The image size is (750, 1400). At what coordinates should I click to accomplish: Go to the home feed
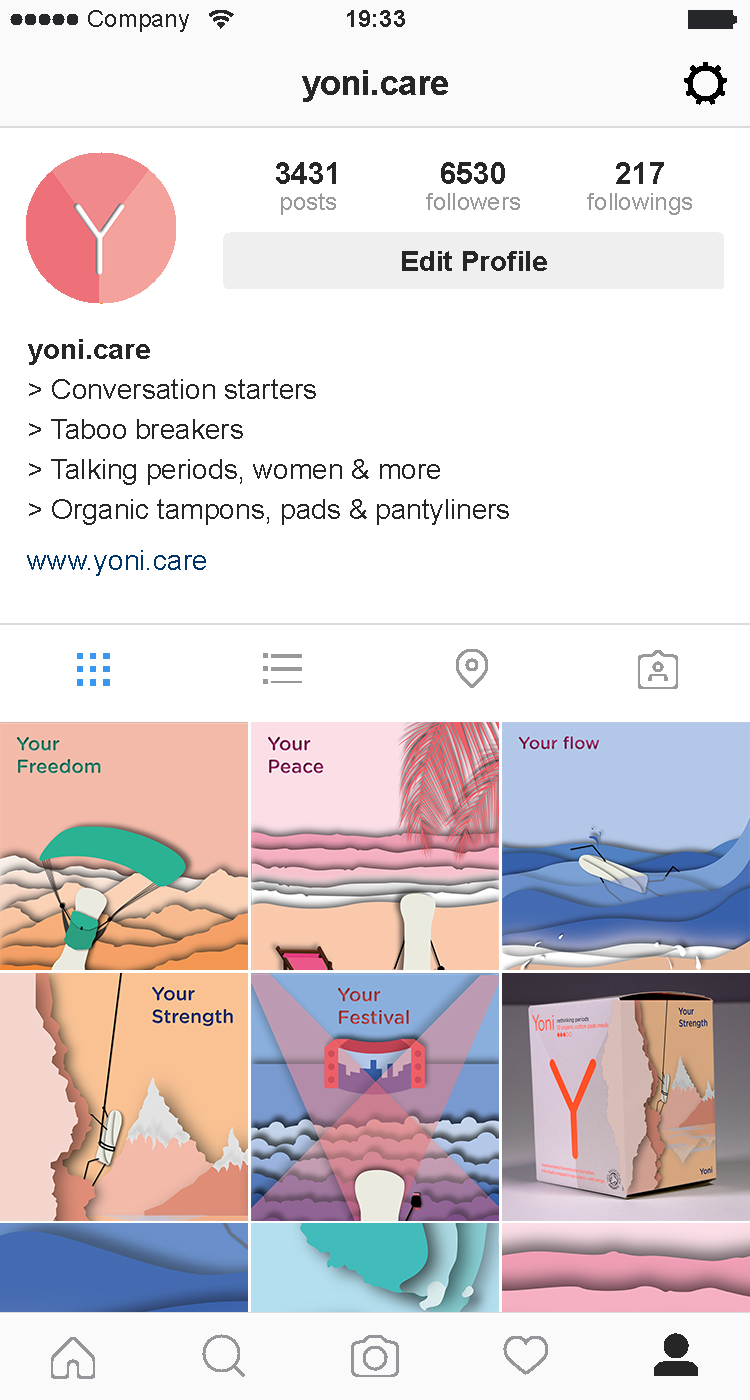(x=73, y=1357)
